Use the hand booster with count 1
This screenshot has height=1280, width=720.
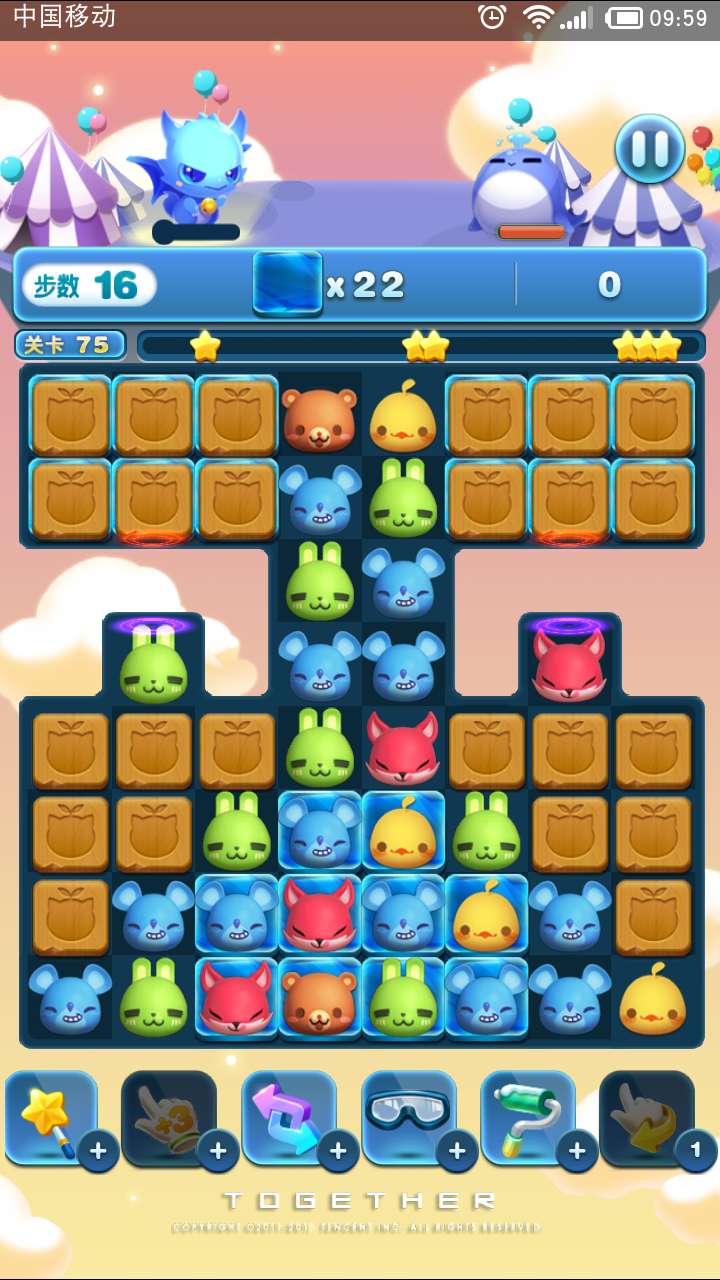point(647,1117)
